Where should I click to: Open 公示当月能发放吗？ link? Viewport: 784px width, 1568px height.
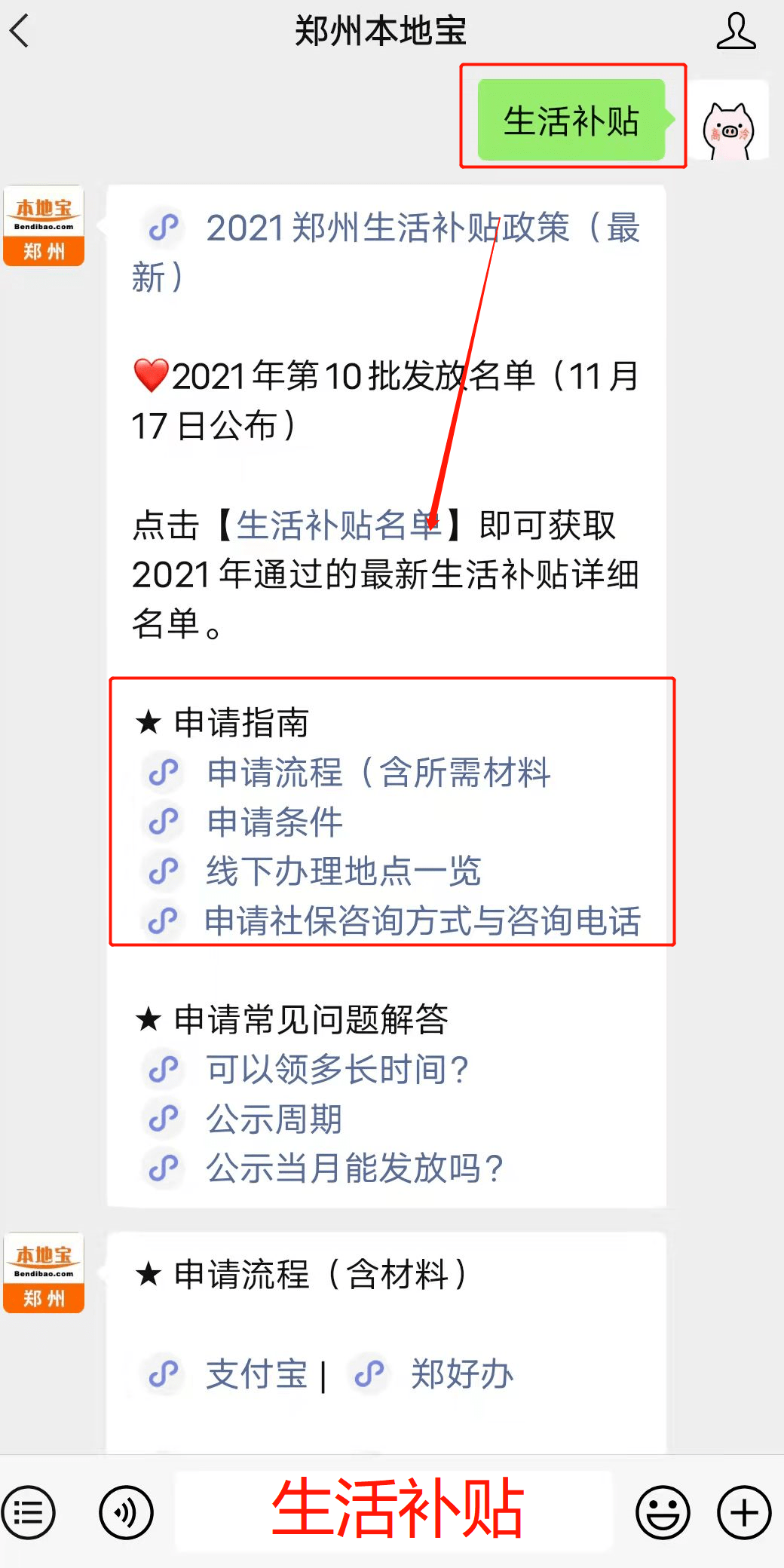354,1168
